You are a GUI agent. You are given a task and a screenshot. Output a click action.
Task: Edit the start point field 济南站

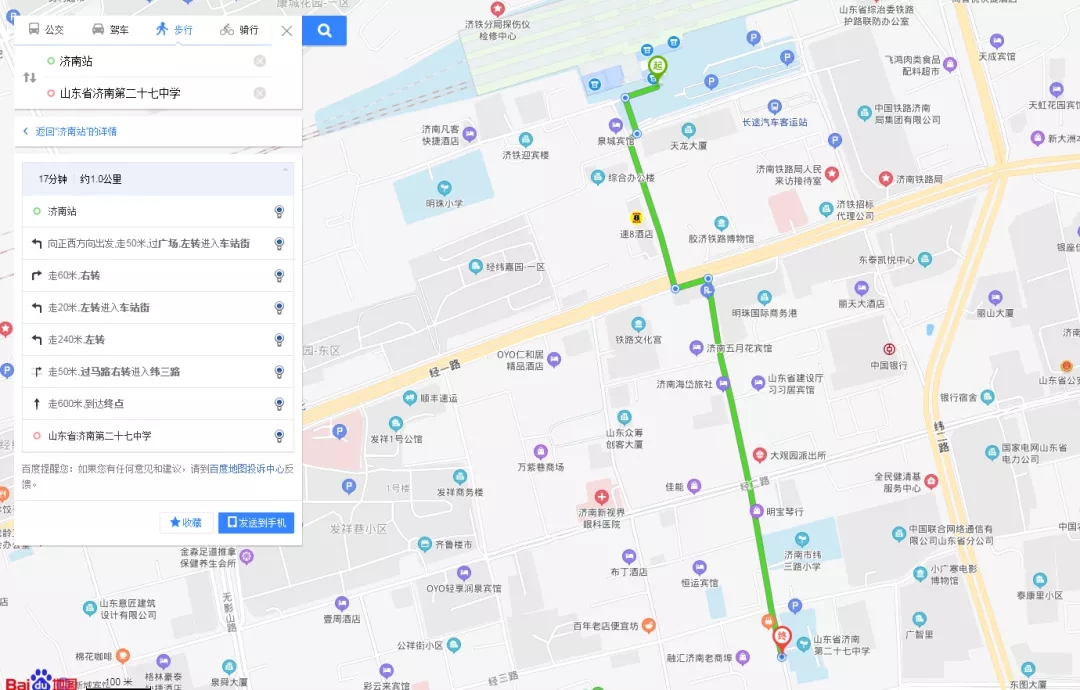150,61
